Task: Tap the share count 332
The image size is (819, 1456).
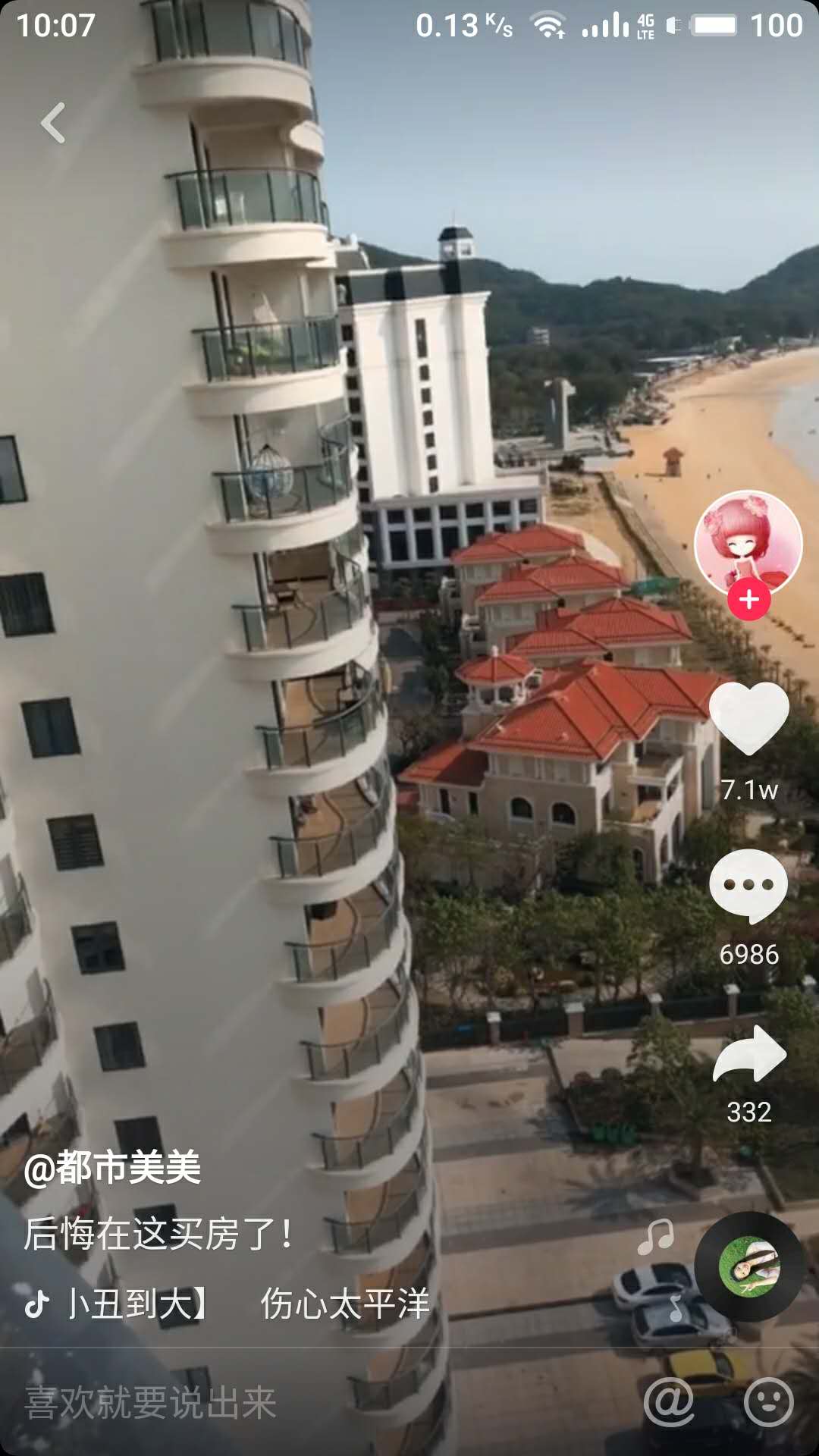Action: 749,1115
